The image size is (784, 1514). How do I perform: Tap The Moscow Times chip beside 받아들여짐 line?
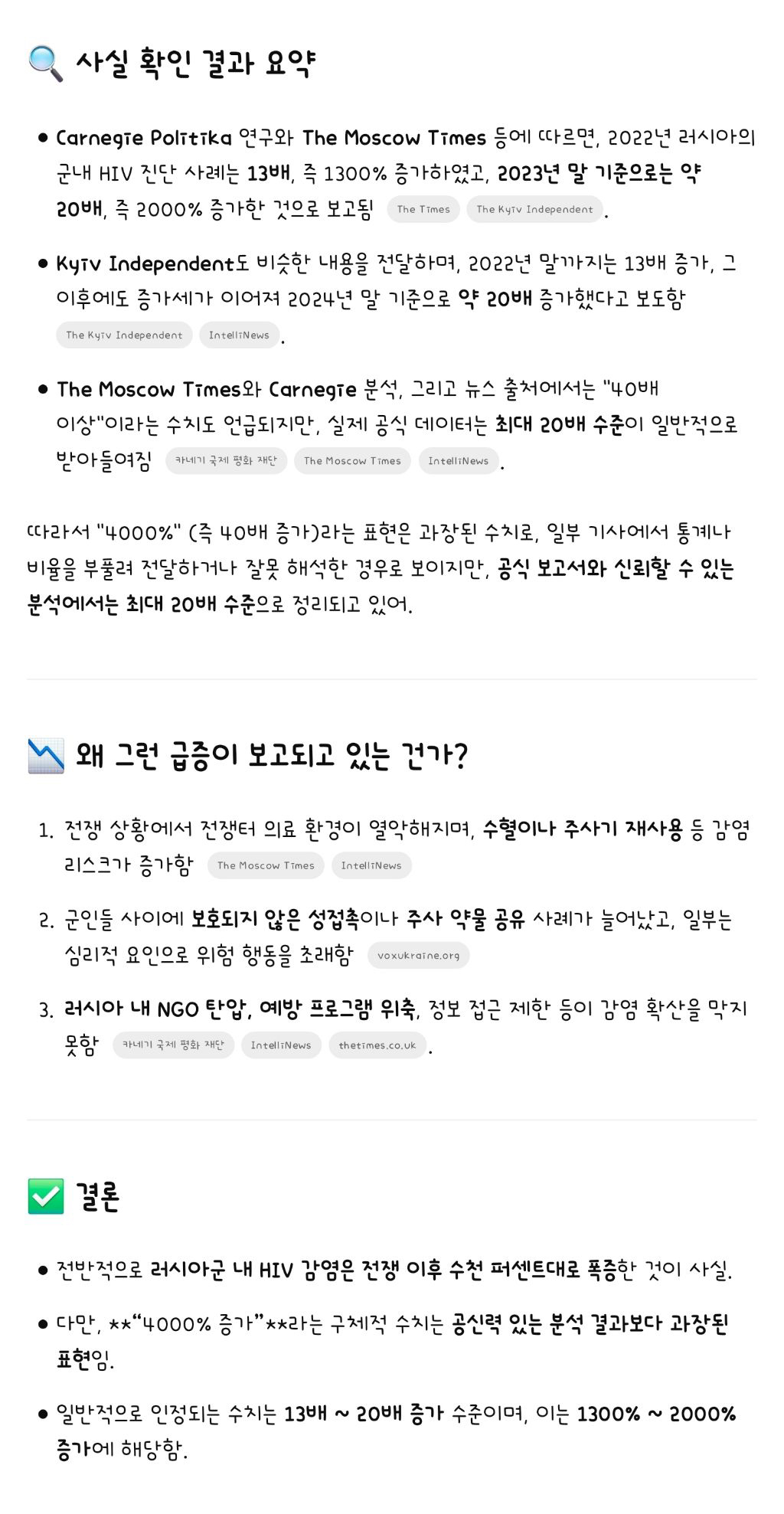pos(352,461)
